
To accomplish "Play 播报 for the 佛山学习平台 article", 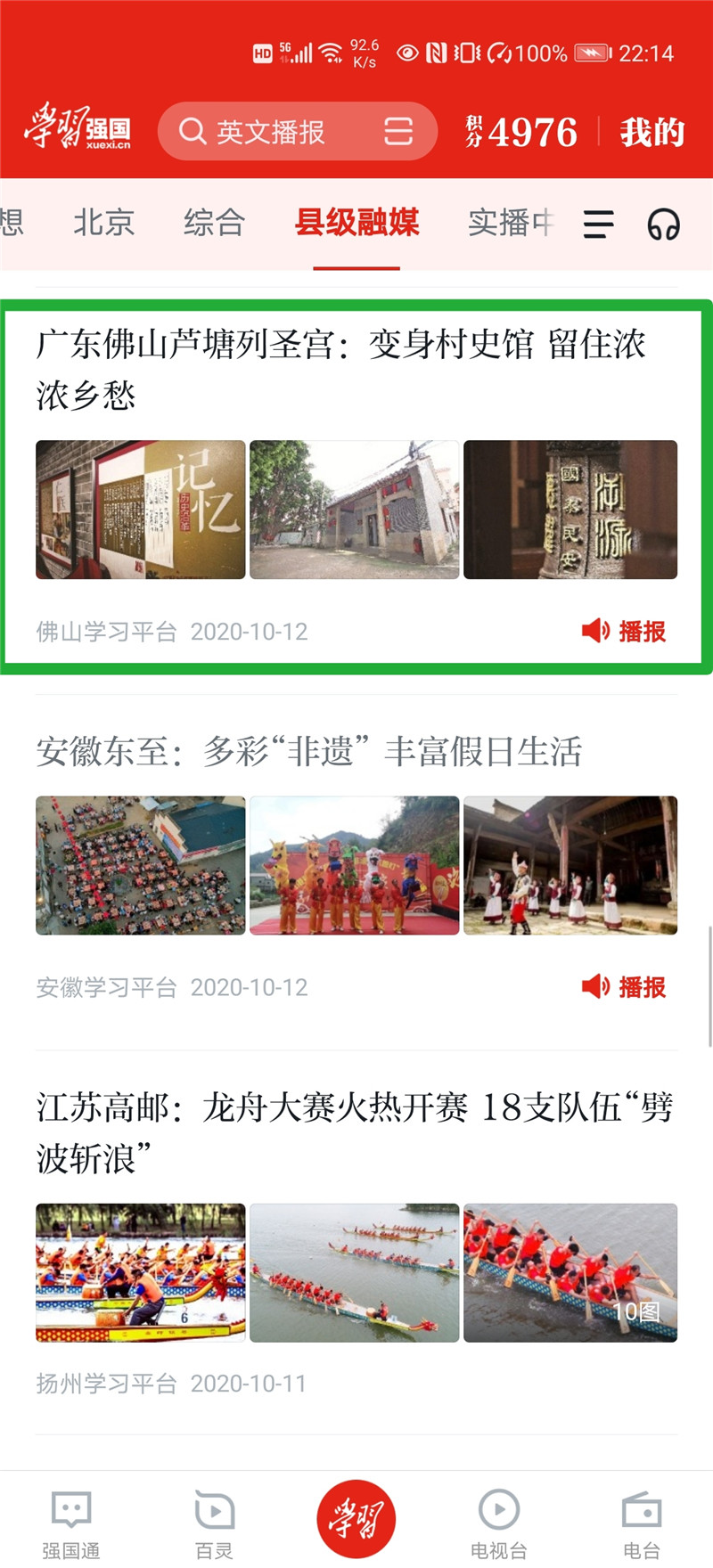I will click(x=623, y=631).
